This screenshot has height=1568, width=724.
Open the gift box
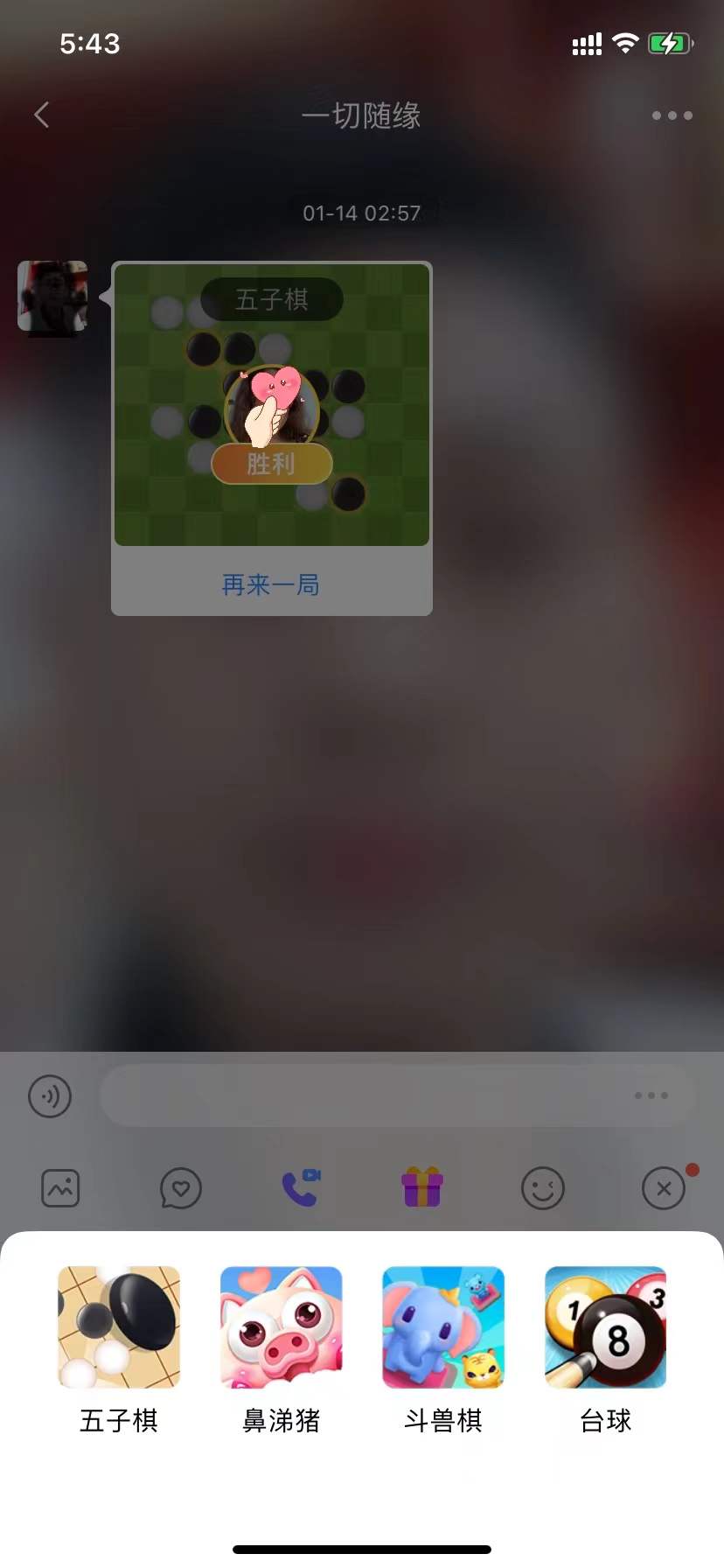point(422,1188)
